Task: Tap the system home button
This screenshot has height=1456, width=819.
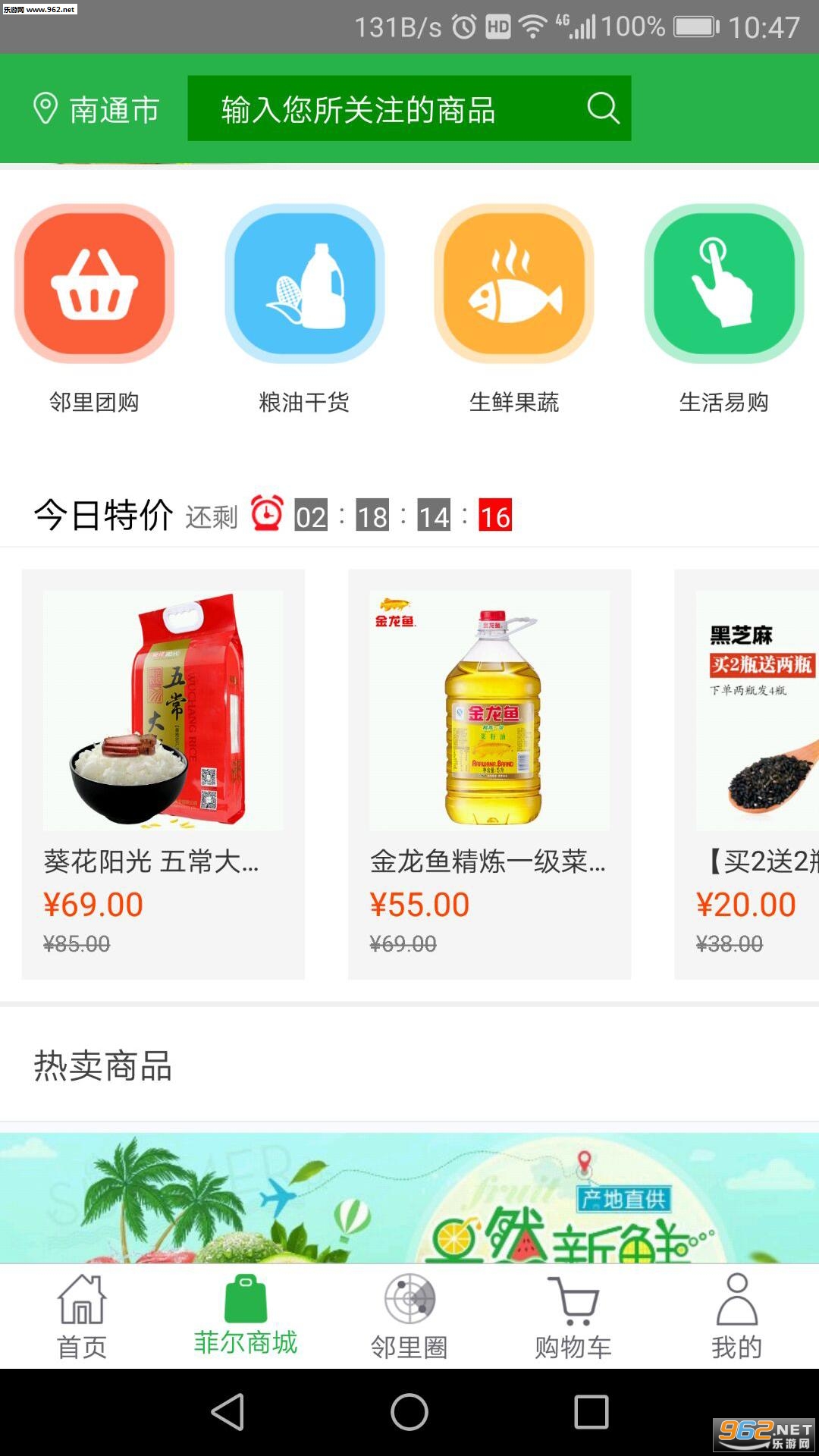Action: pos(409,1412)
